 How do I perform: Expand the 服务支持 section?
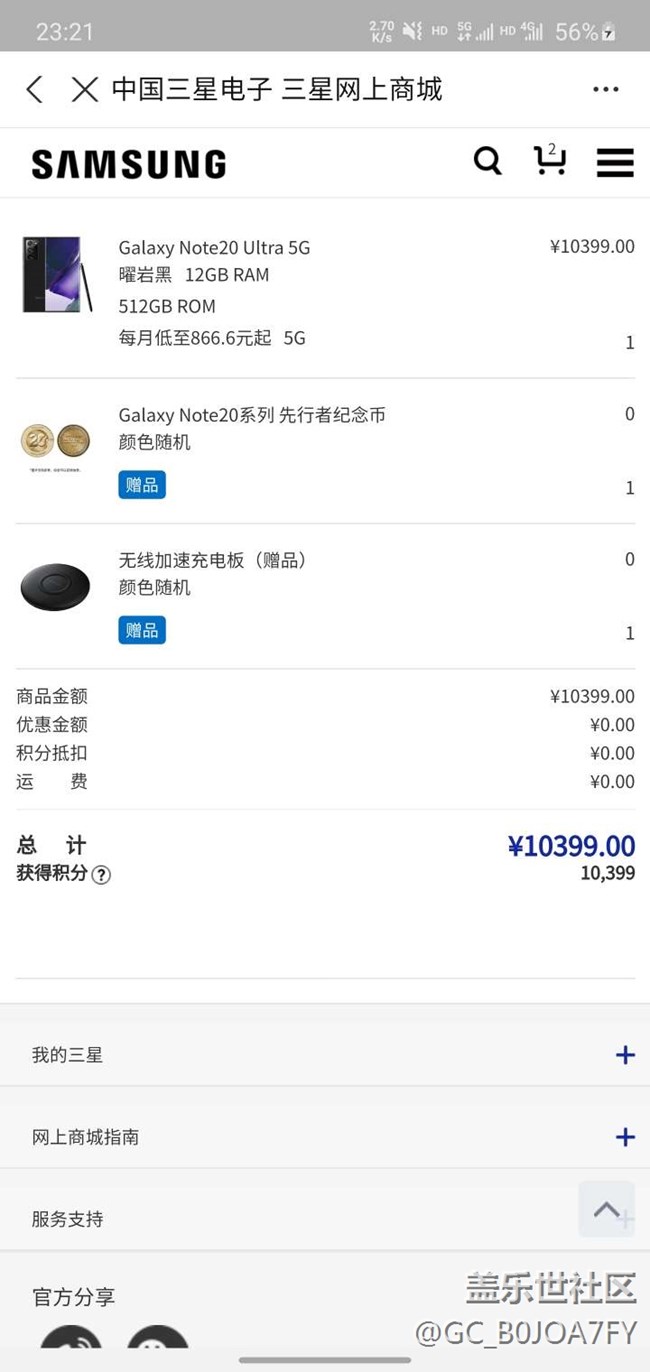point(67,1219)
